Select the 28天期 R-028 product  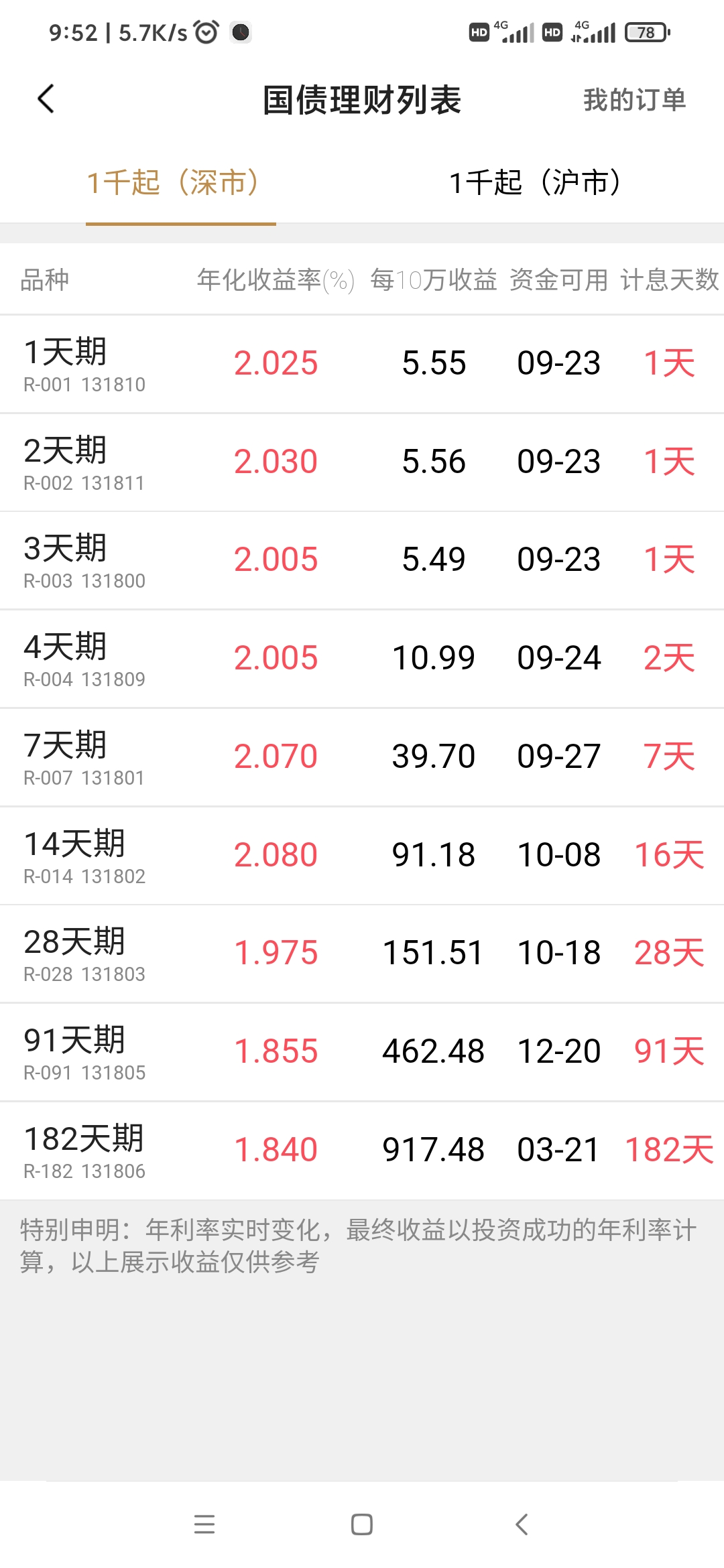point(362,954)
